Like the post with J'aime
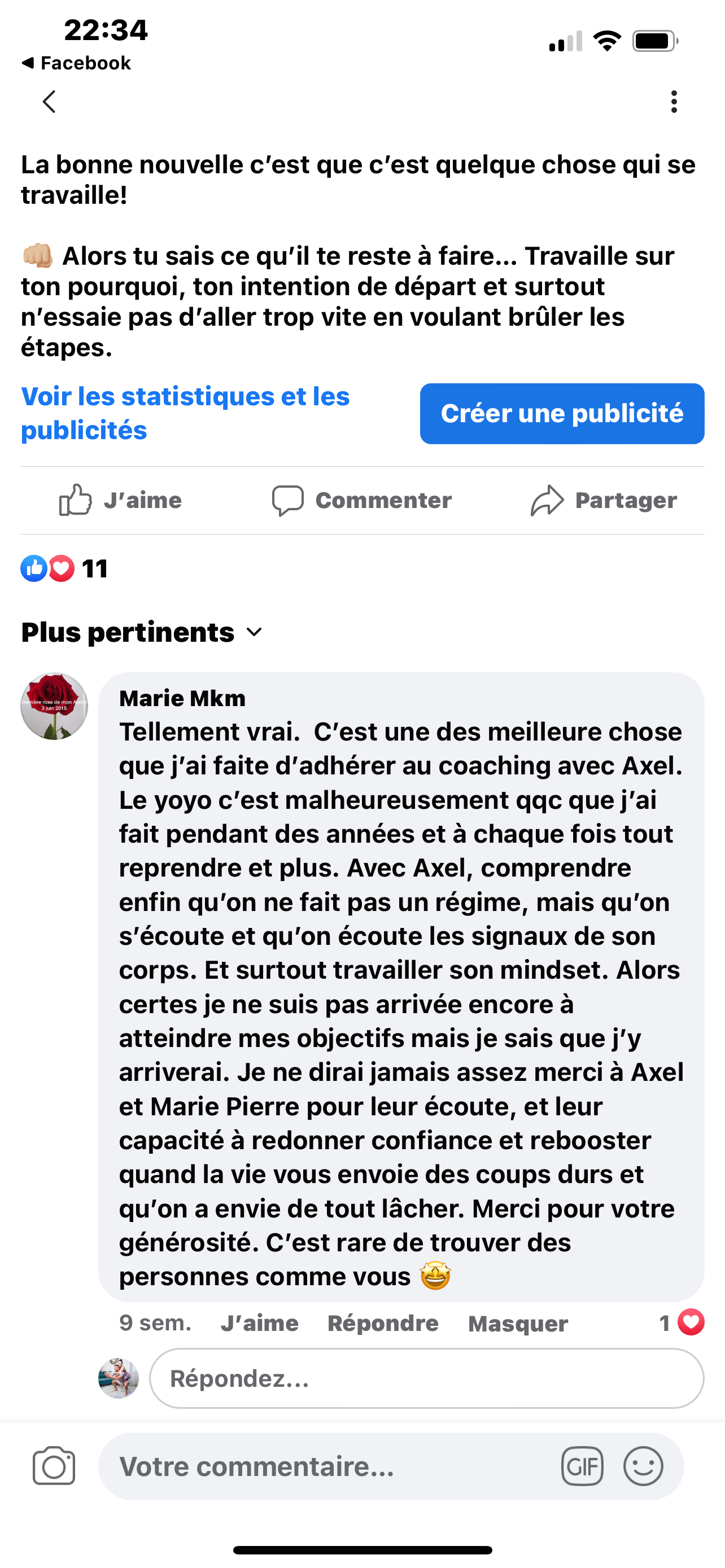The image size is (725, 1568). [120, 500]
